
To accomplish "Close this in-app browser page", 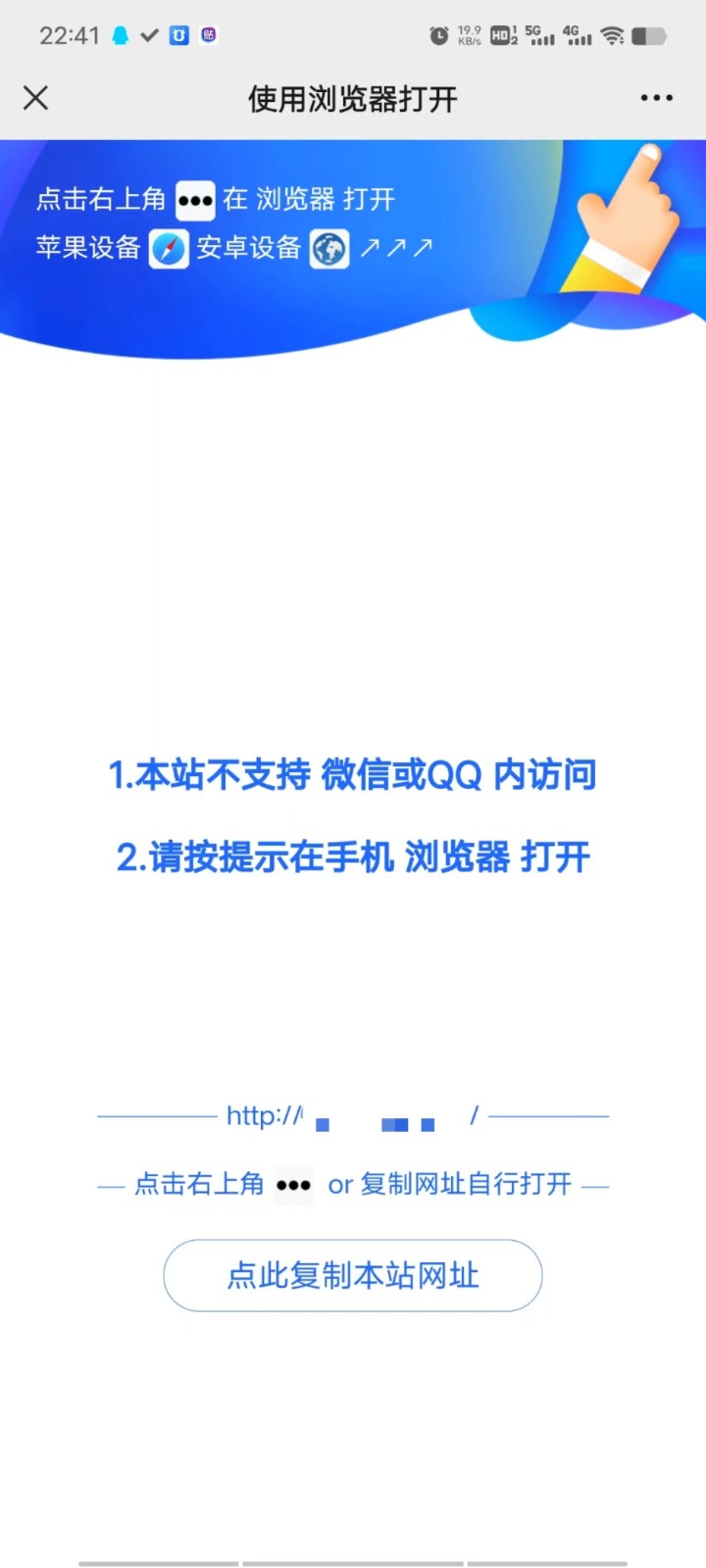I will point(36,98).
